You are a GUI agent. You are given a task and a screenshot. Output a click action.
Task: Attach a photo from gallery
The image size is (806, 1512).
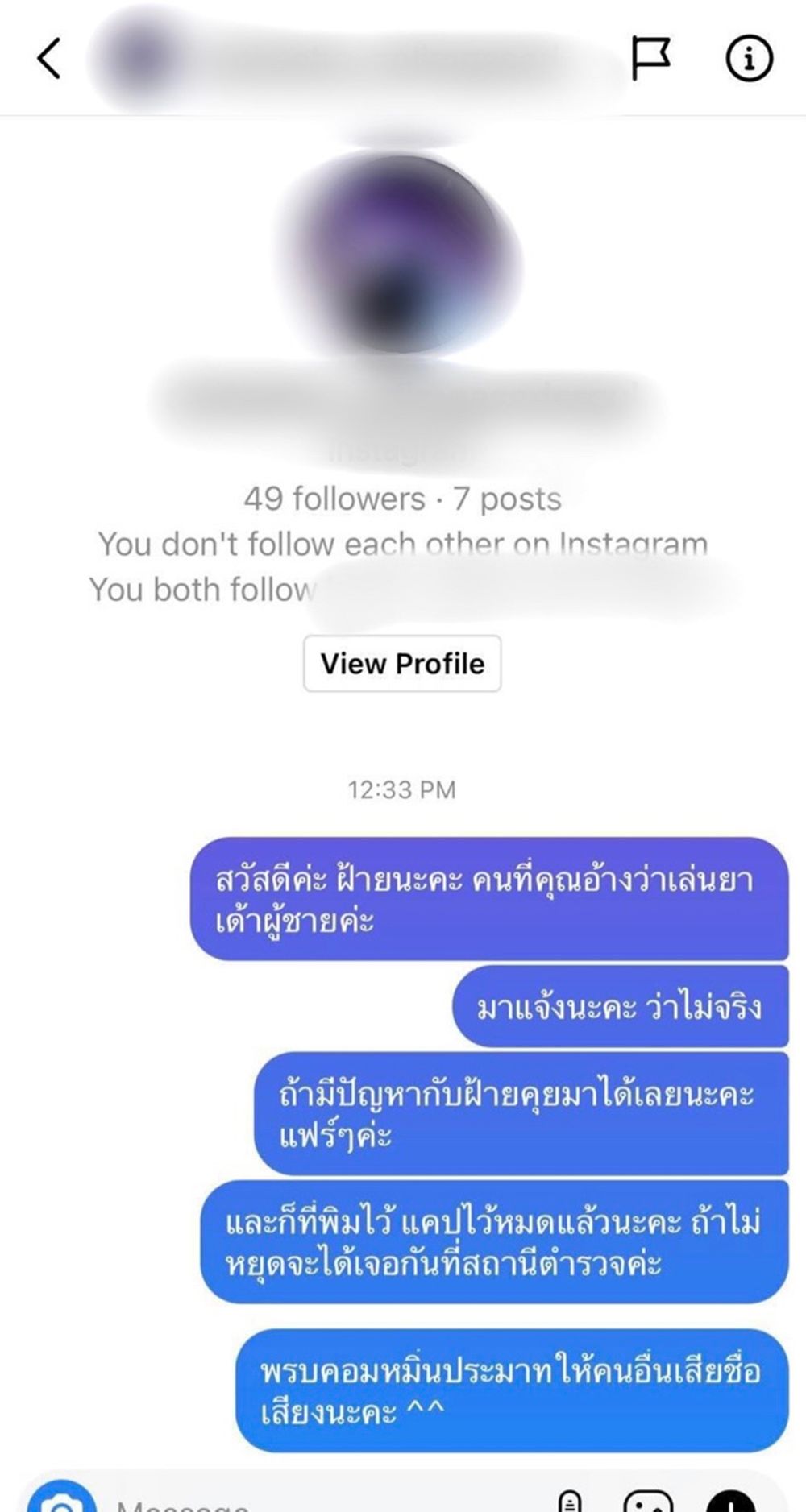coord(649,1501)
